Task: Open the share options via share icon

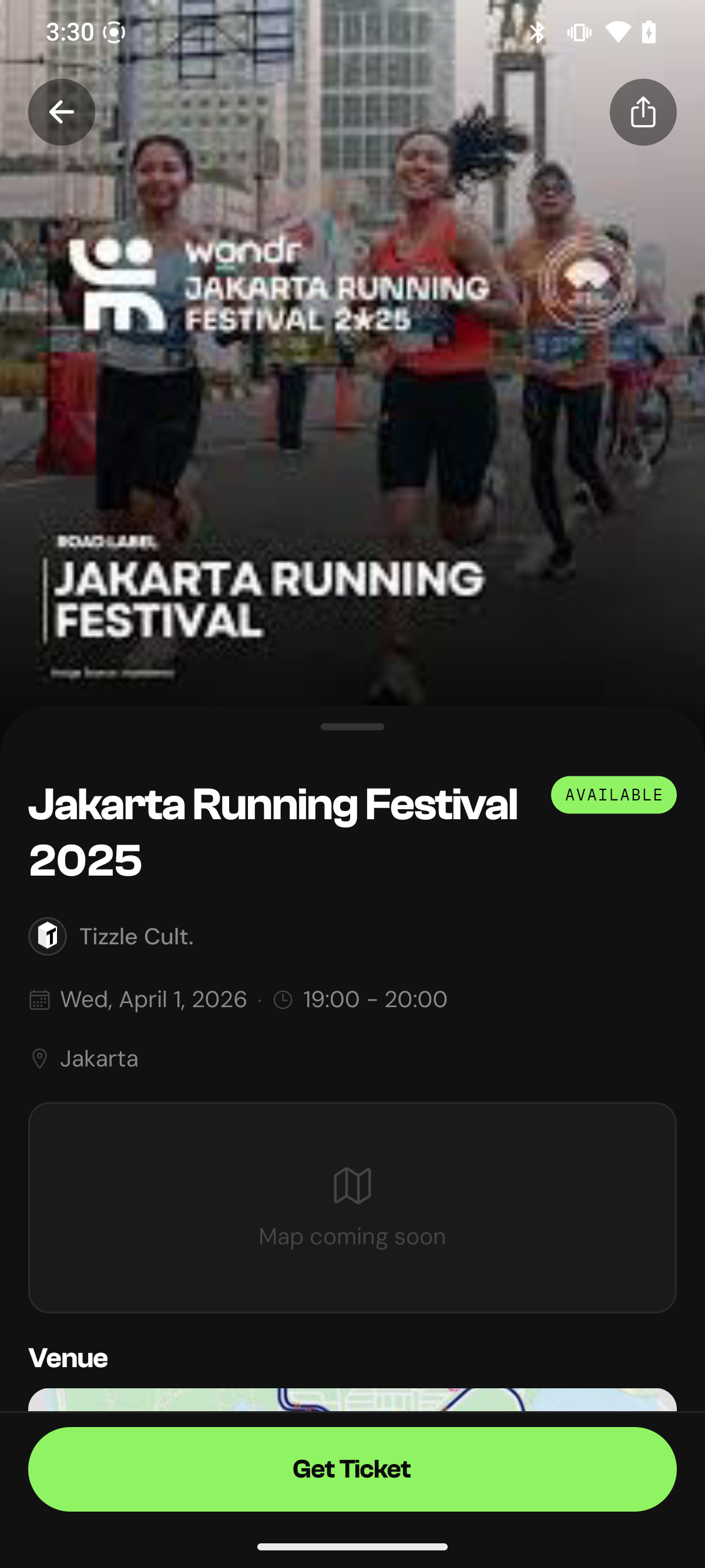Action: point(643,112)
